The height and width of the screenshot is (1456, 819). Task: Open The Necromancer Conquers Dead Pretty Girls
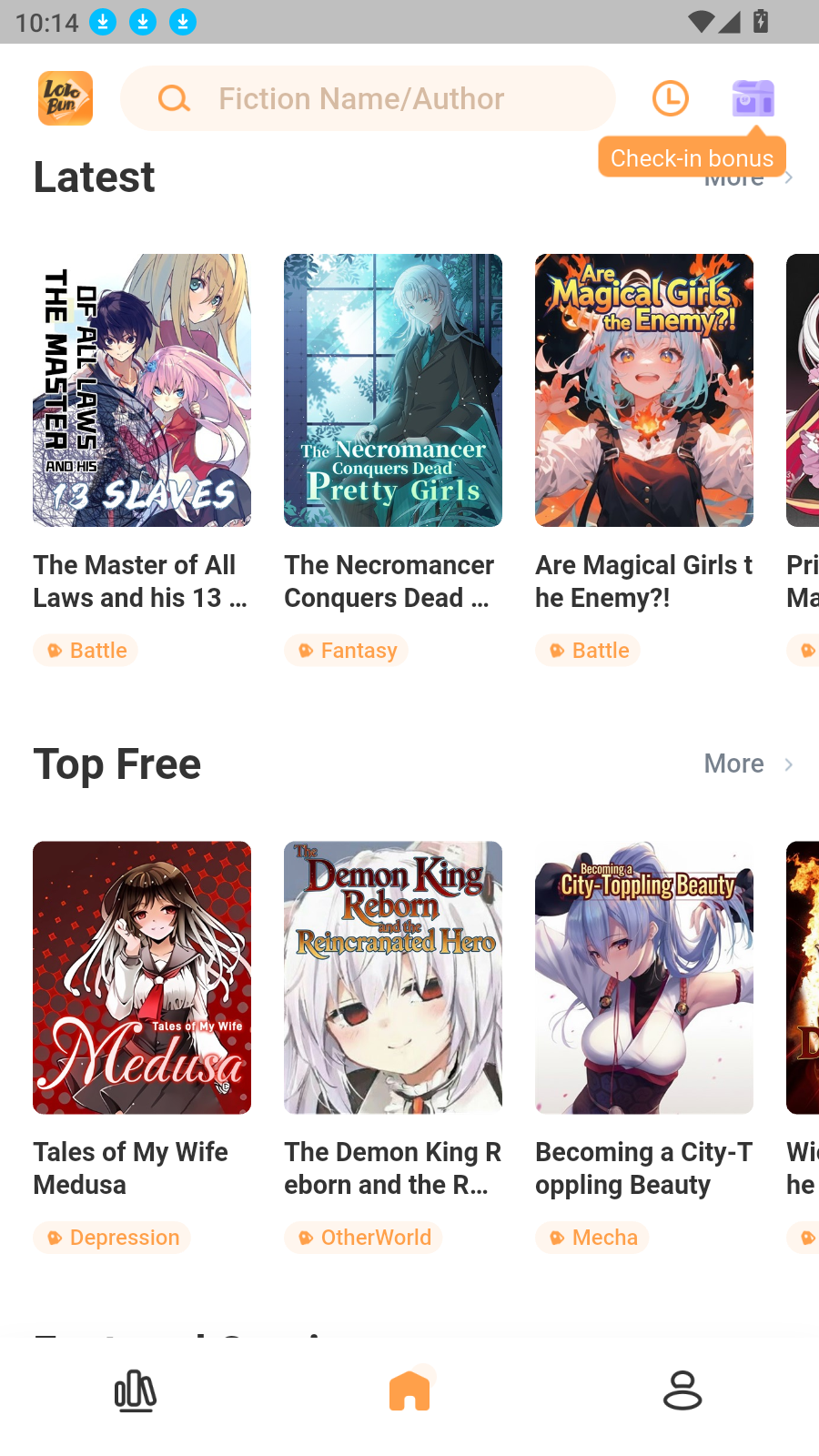(393, 390)
